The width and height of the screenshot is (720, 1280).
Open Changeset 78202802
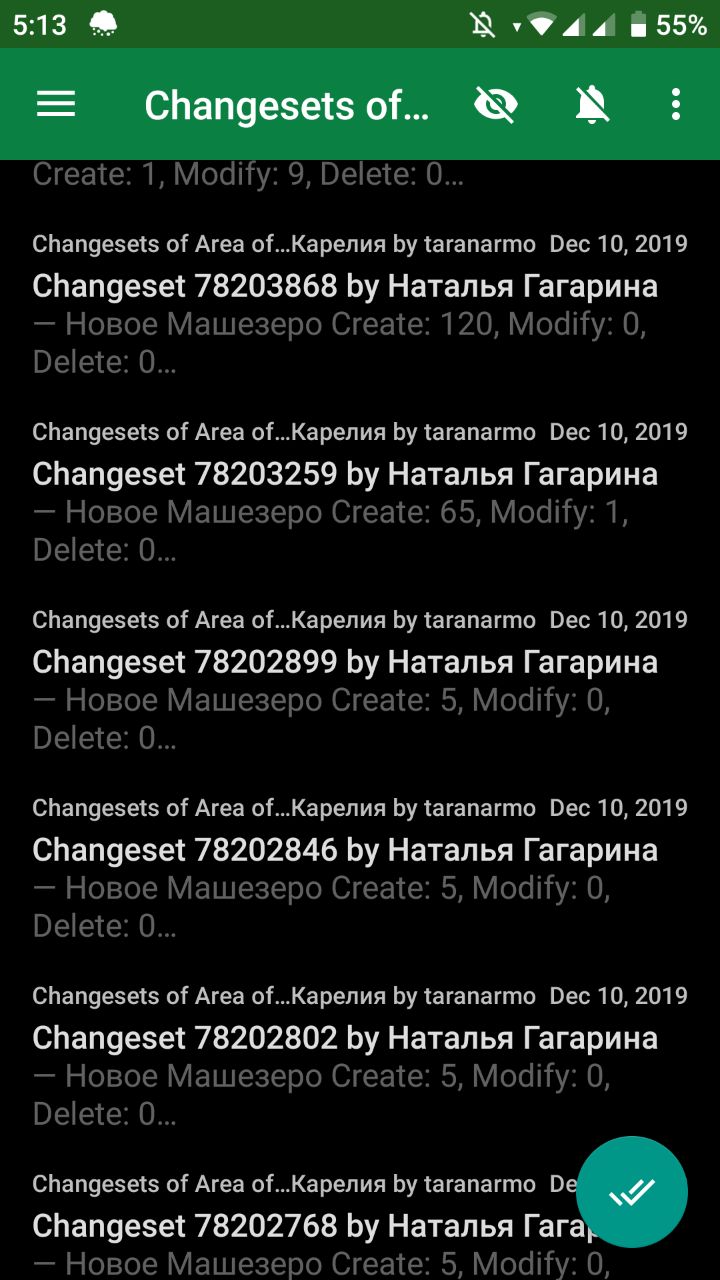[360, 1056]
